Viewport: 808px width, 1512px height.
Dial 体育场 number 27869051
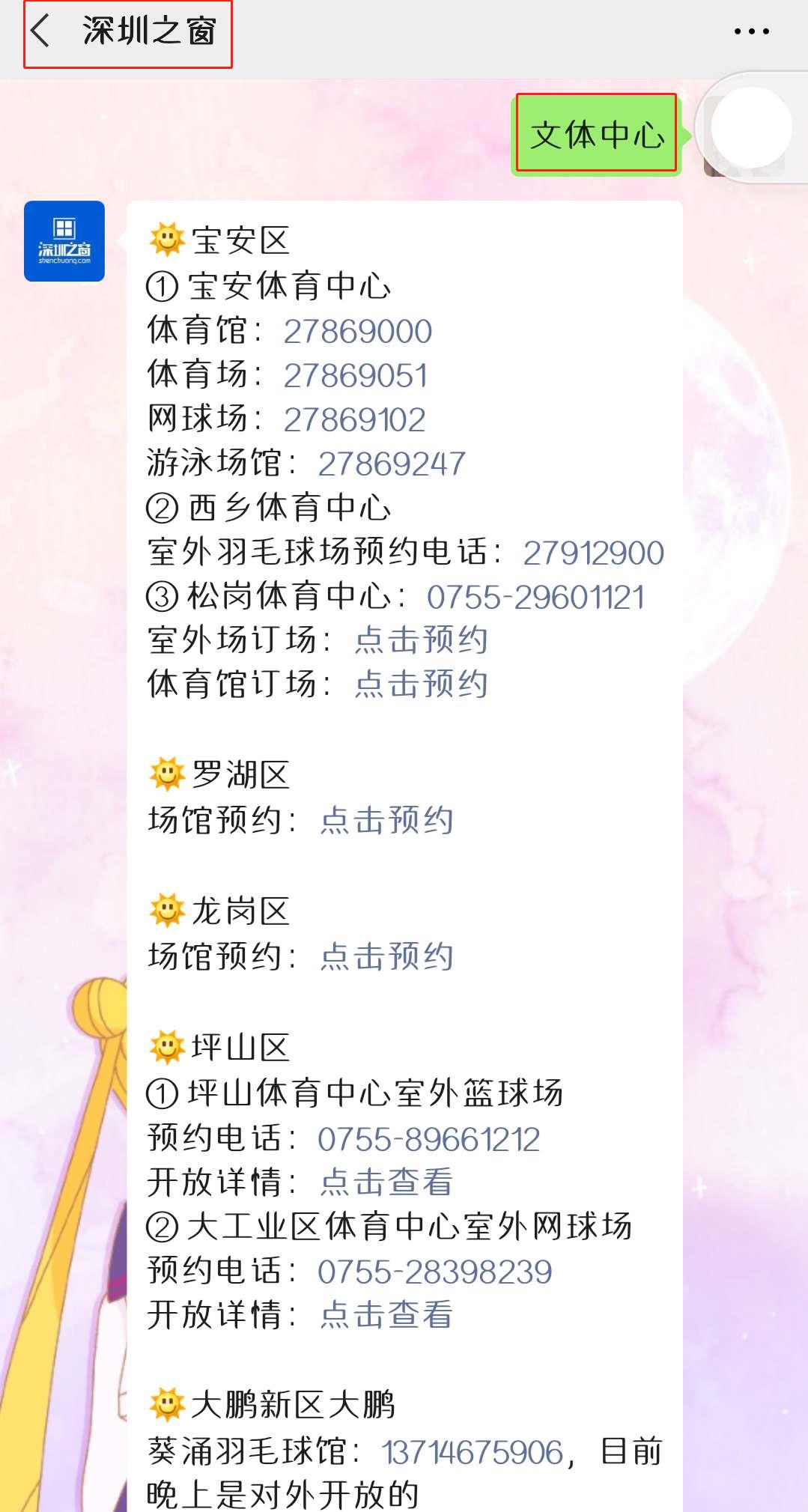pos(356,376)
